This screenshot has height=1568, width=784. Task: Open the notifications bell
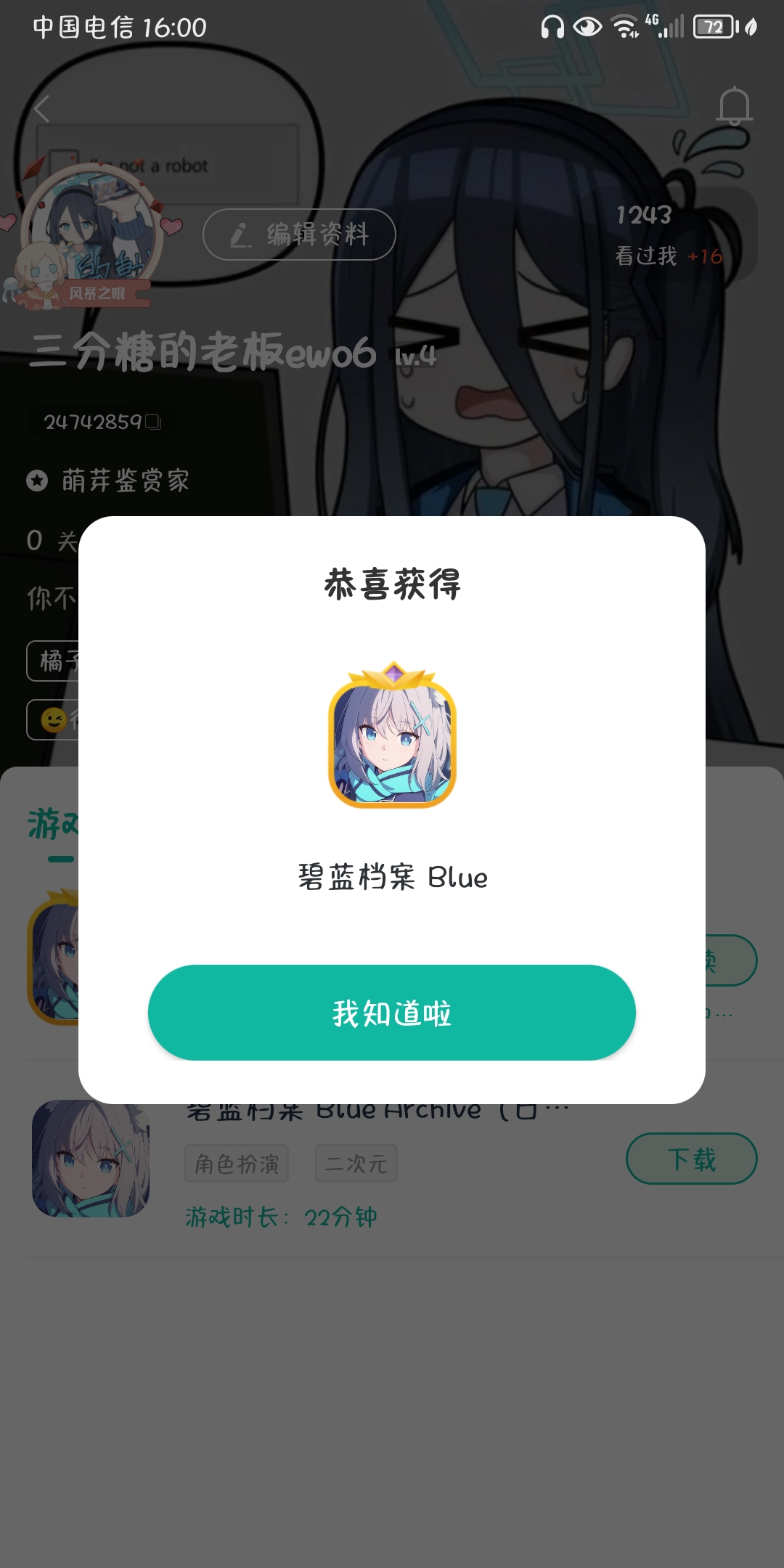coord(734,107)
